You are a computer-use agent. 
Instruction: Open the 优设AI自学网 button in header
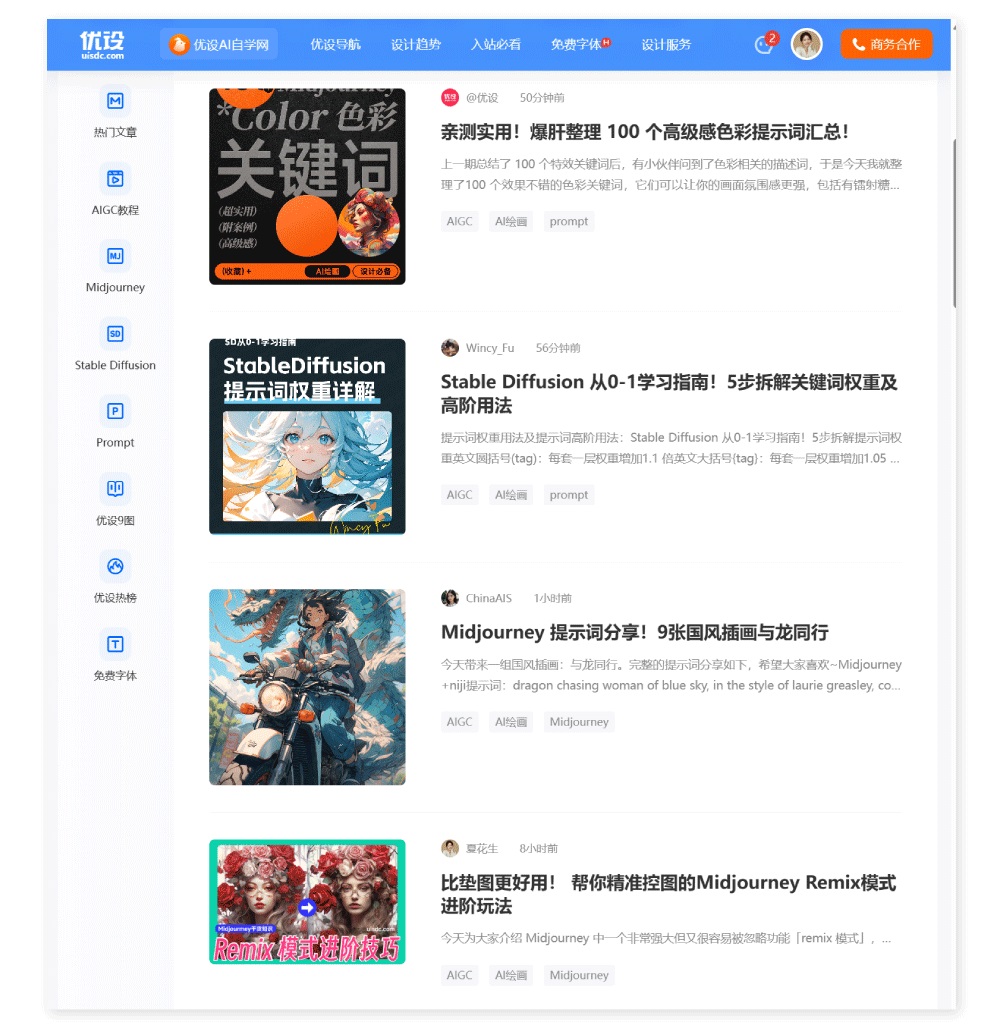click(219, 44)
